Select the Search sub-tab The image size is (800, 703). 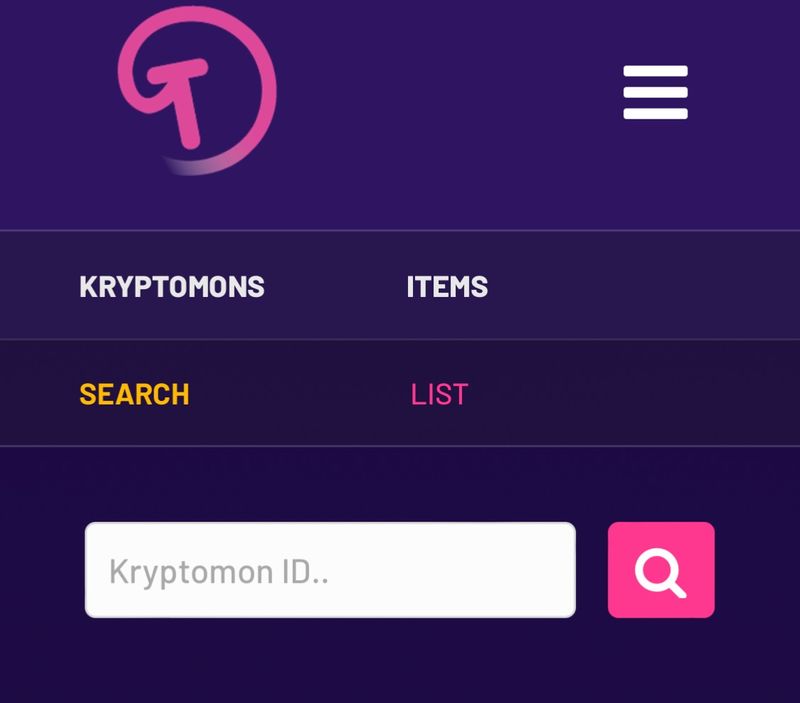point(134,394)
